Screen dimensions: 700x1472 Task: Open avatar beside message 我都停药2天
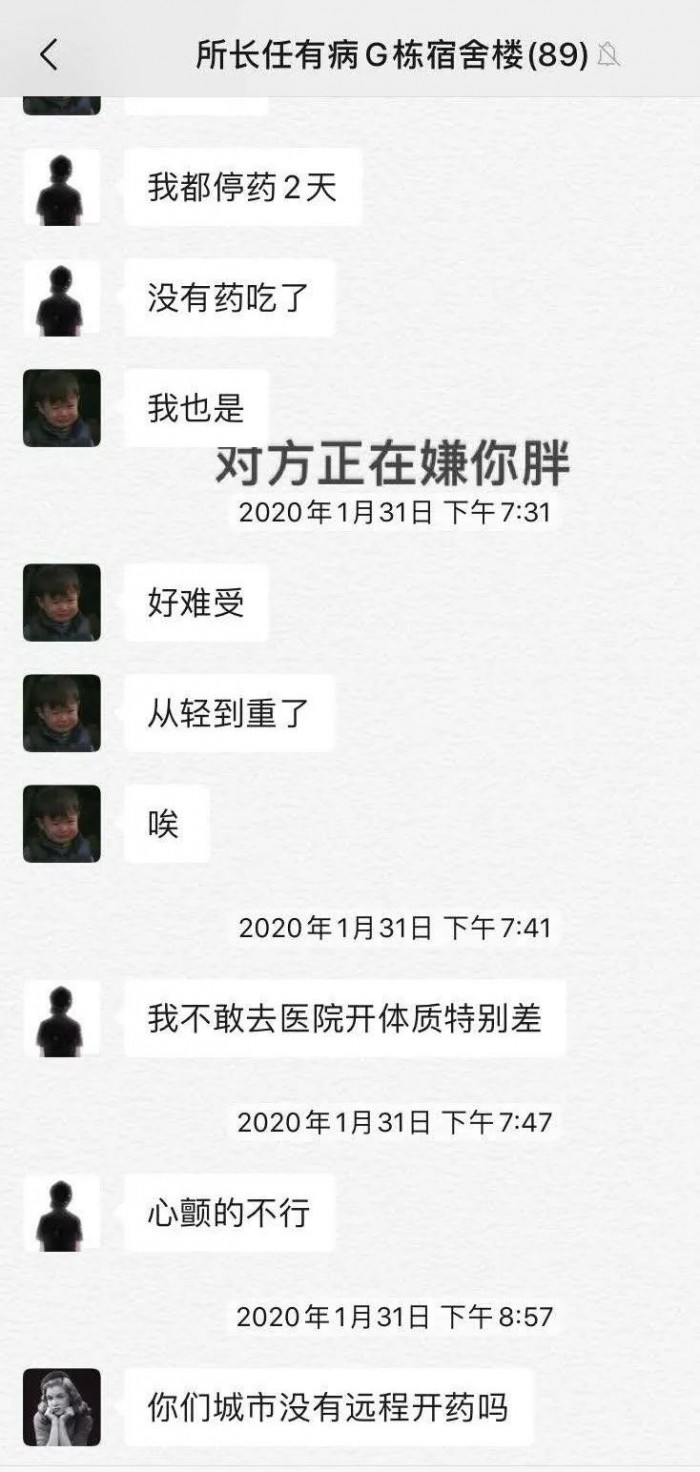[61, 187]
